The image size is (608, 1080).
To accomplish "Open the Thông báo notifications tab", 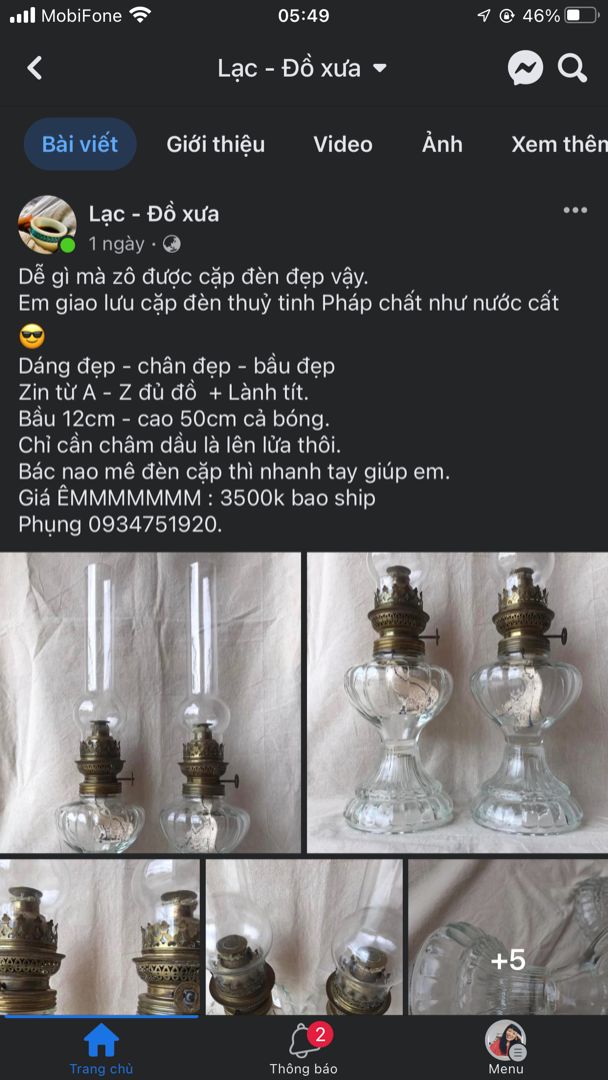I will (x=304, y=1050).
